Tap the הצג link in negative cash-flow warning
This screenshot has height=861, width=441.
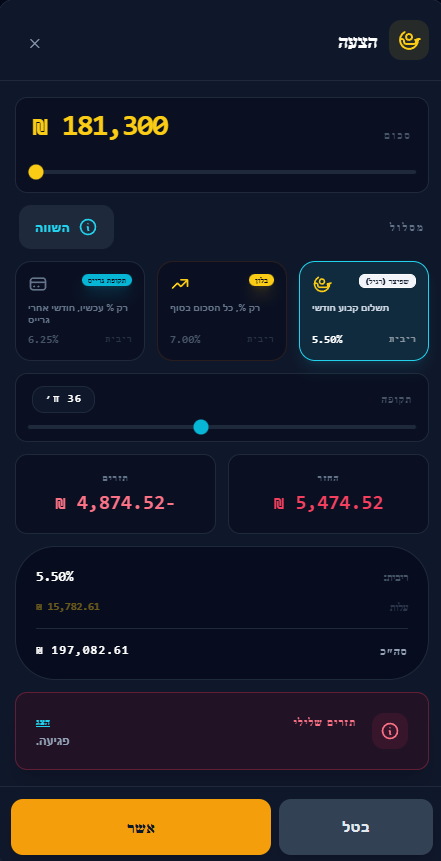[43, 722]
